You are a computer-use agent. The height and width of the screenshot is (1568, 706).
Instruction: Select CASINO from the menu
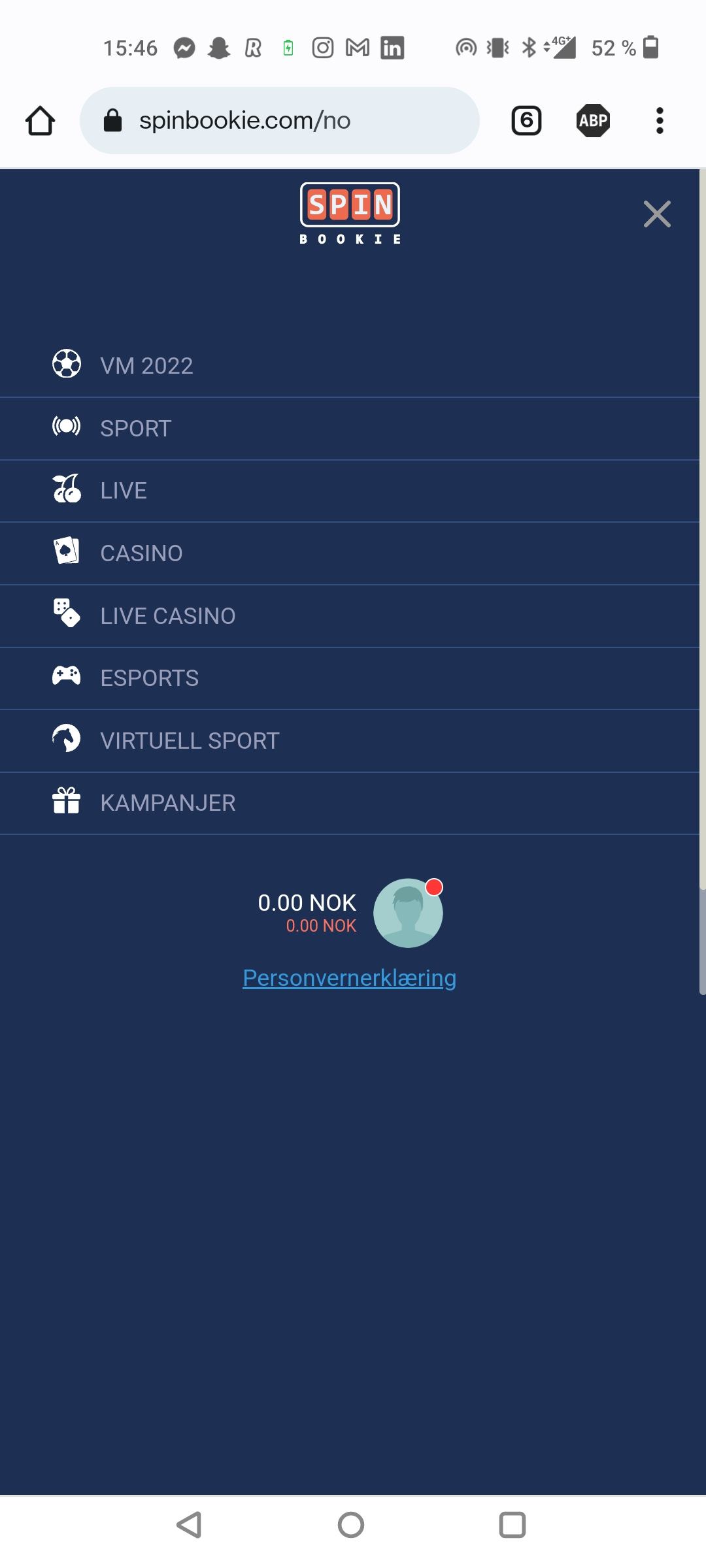[141, 553]
